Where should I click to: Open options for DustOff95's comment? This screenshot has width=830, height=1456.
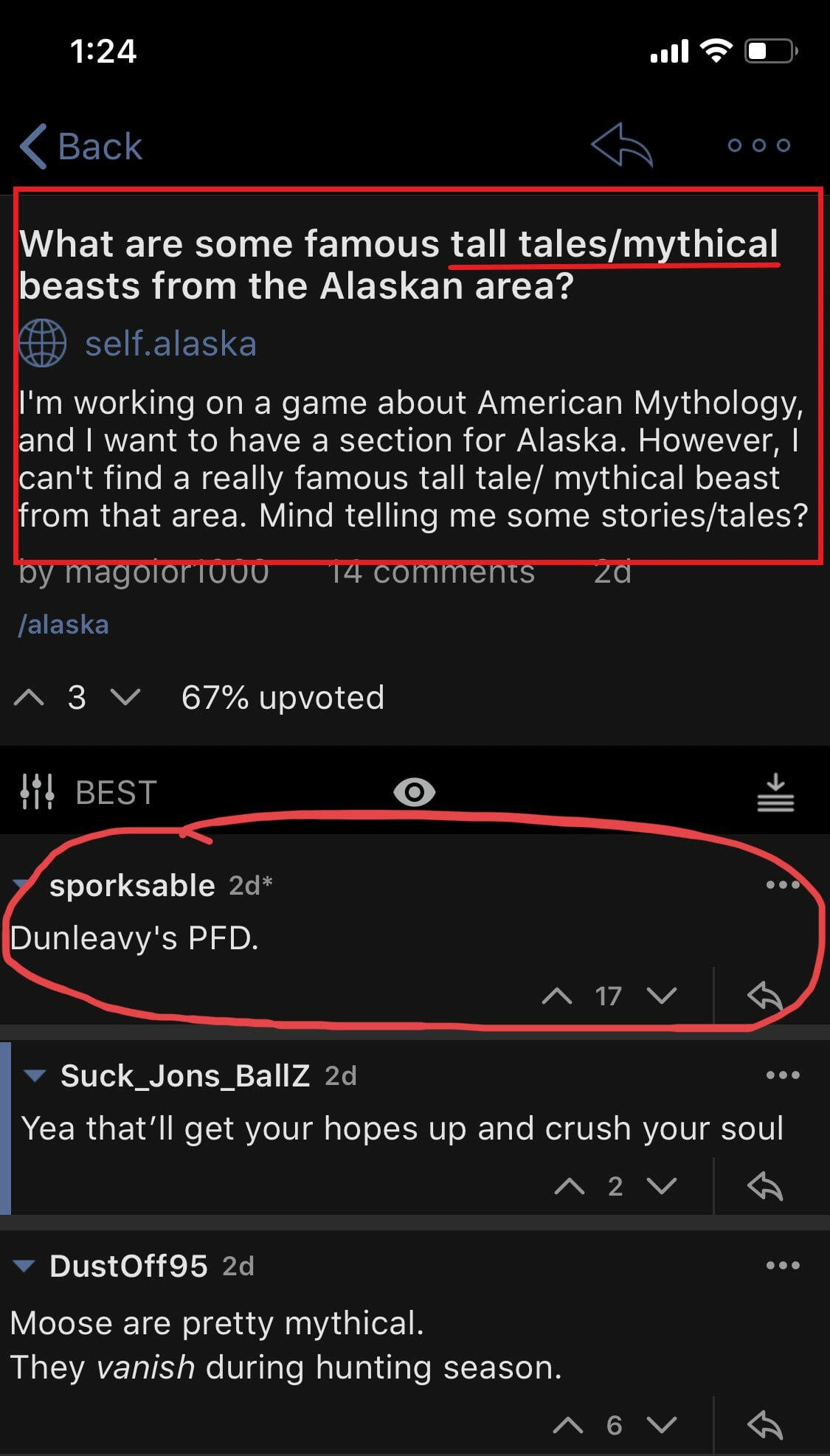pyautogui.click(x=782, y=1266)
